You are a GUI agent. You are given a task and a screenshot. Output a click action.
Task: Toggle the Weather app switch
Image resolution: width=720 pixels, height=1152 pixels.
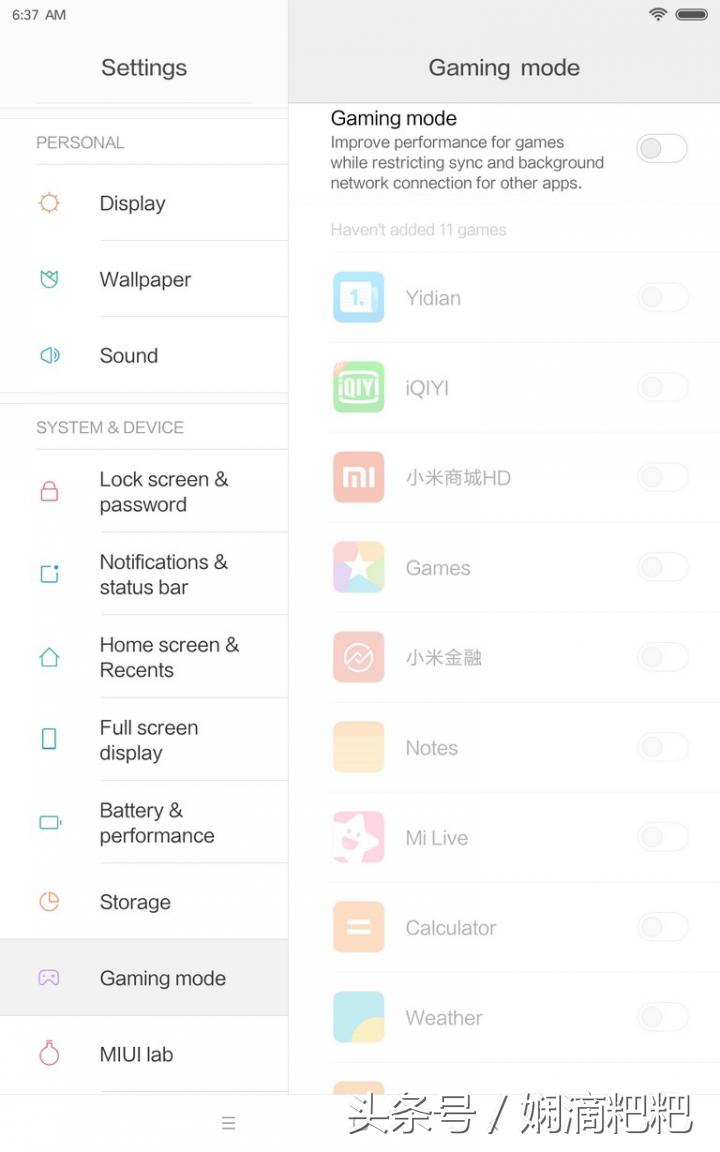pos(662,1017)
